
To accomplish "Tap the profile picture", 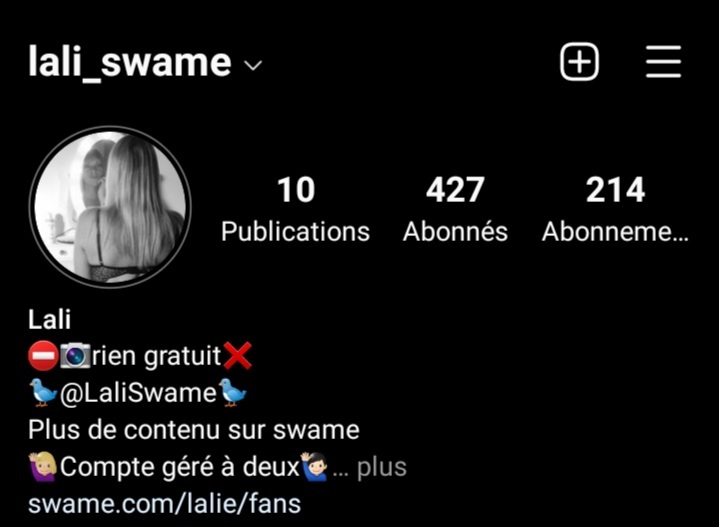I will (x=109, y=207).
